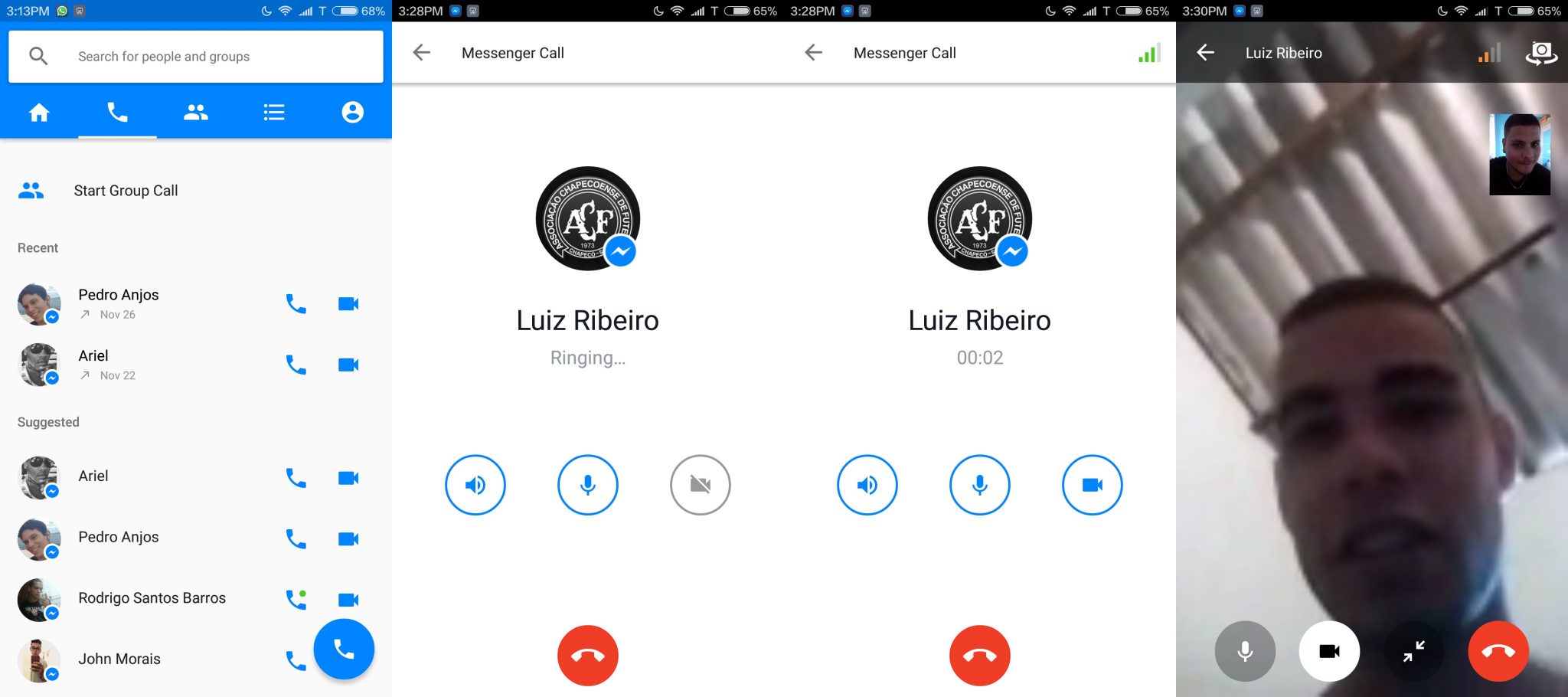The image size is (1568, 697).
Task: Voice call Pedro Anjos in Recent
Action: (296, 304)
